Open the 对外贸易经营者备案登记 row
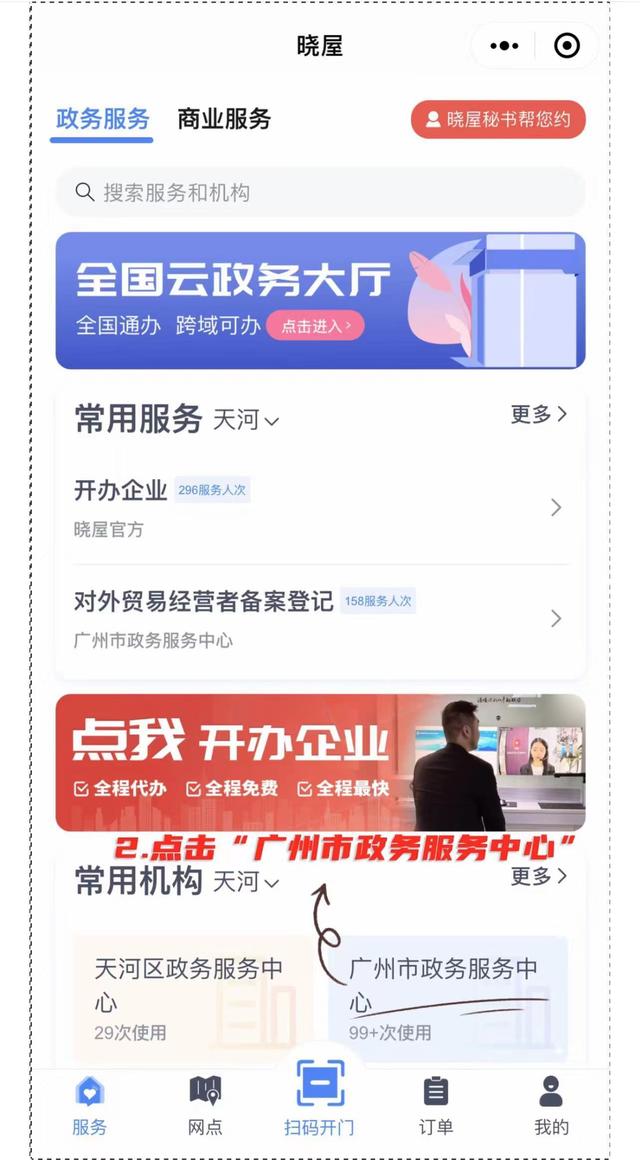640x1160 pixels. pyautogui.click(x=320, y=618)
